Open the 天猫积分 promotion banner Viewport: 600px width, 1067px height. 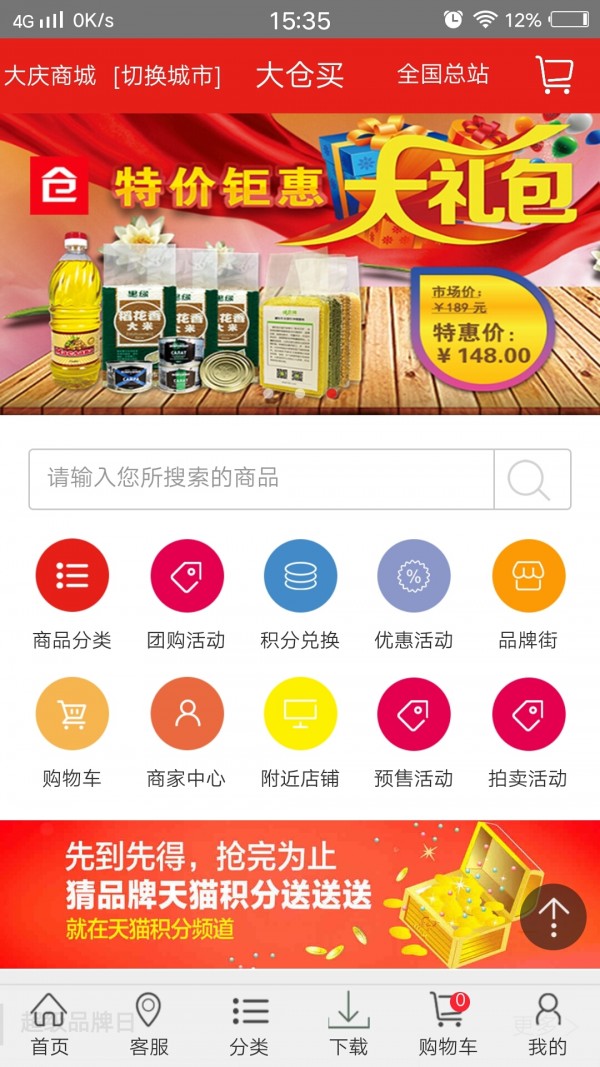tap(260, 893)
